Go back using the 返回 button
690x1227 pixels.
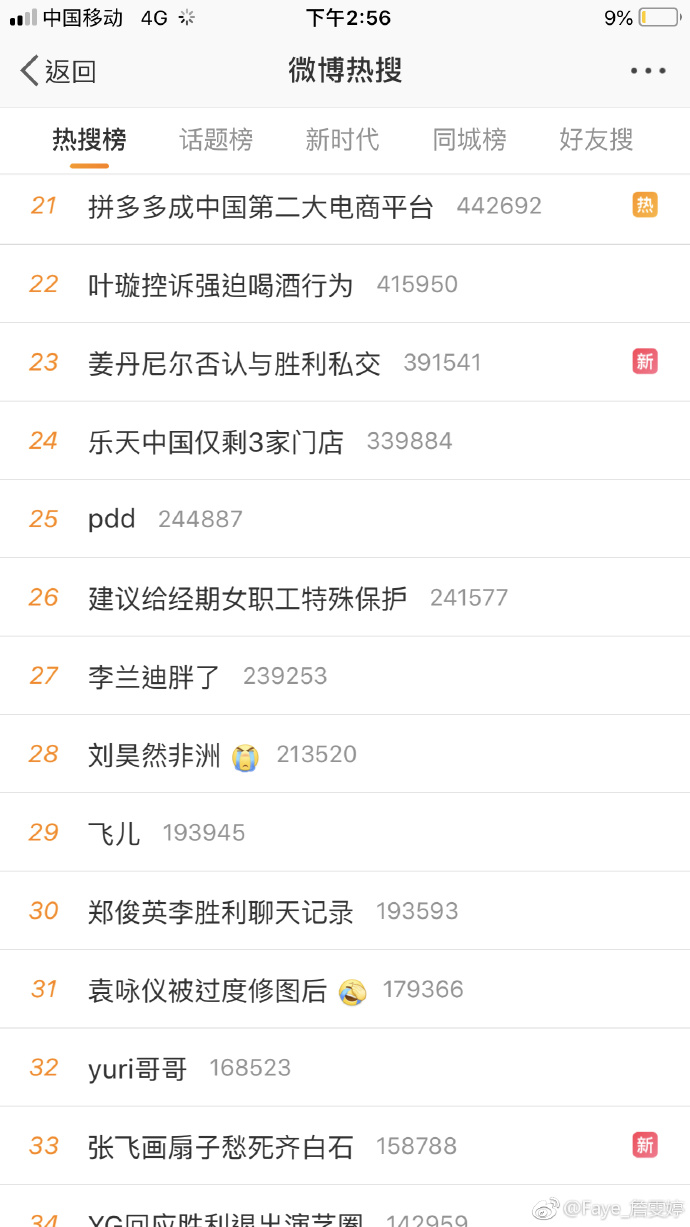(58, 71)
